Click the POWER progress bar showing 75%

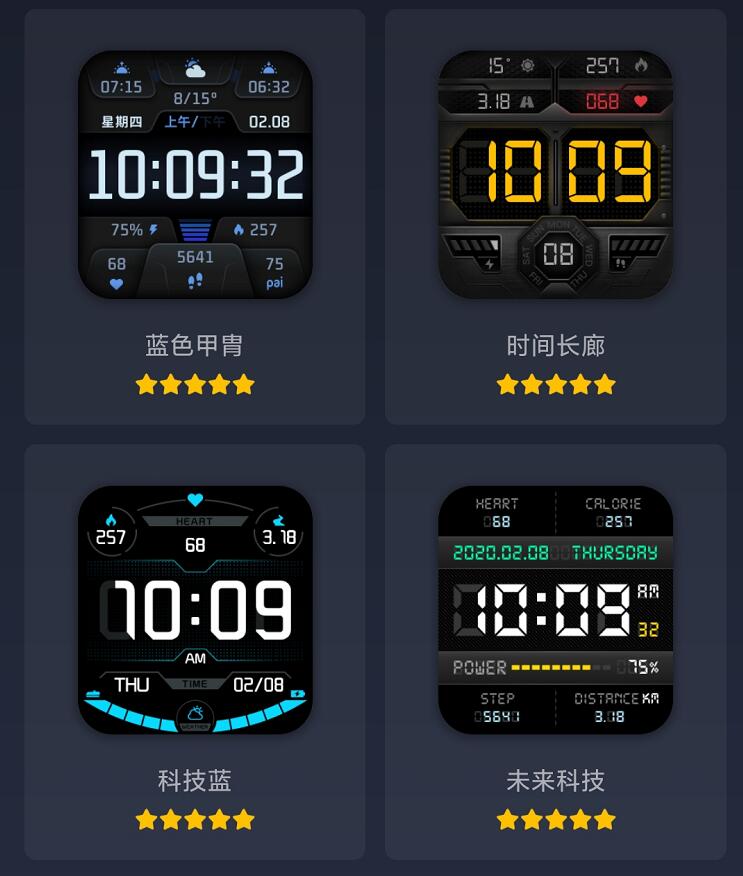[x=557, y=664]
